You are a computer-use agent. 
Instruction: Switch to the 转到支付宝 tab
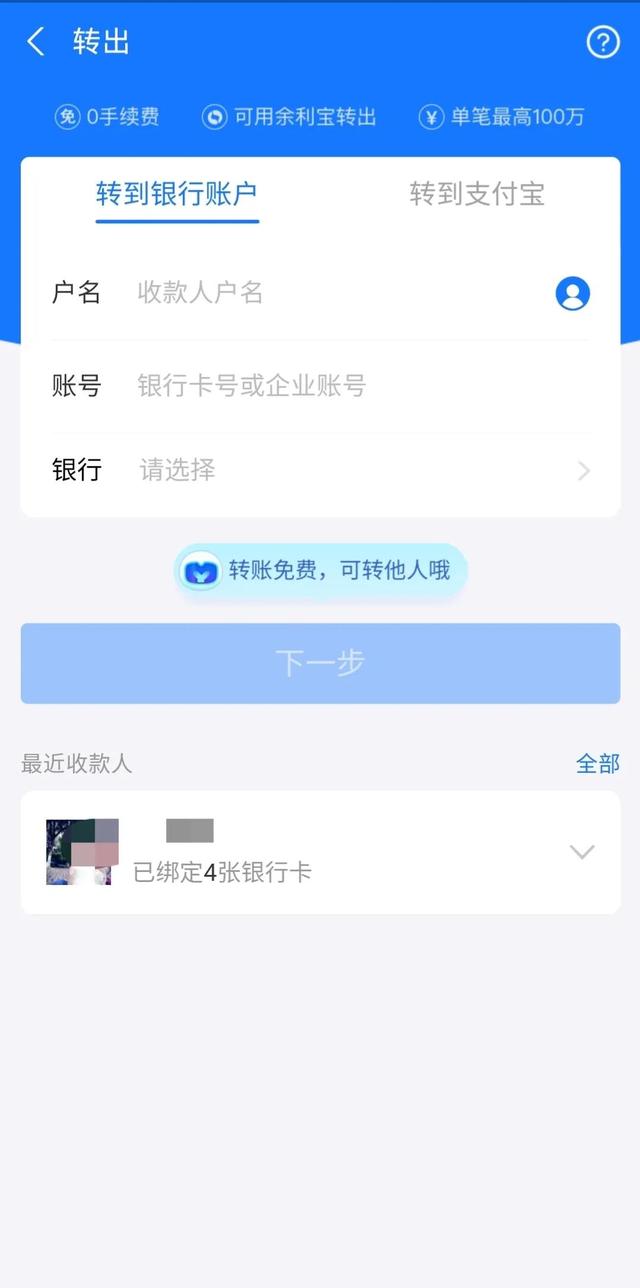[x=477, y=194]
